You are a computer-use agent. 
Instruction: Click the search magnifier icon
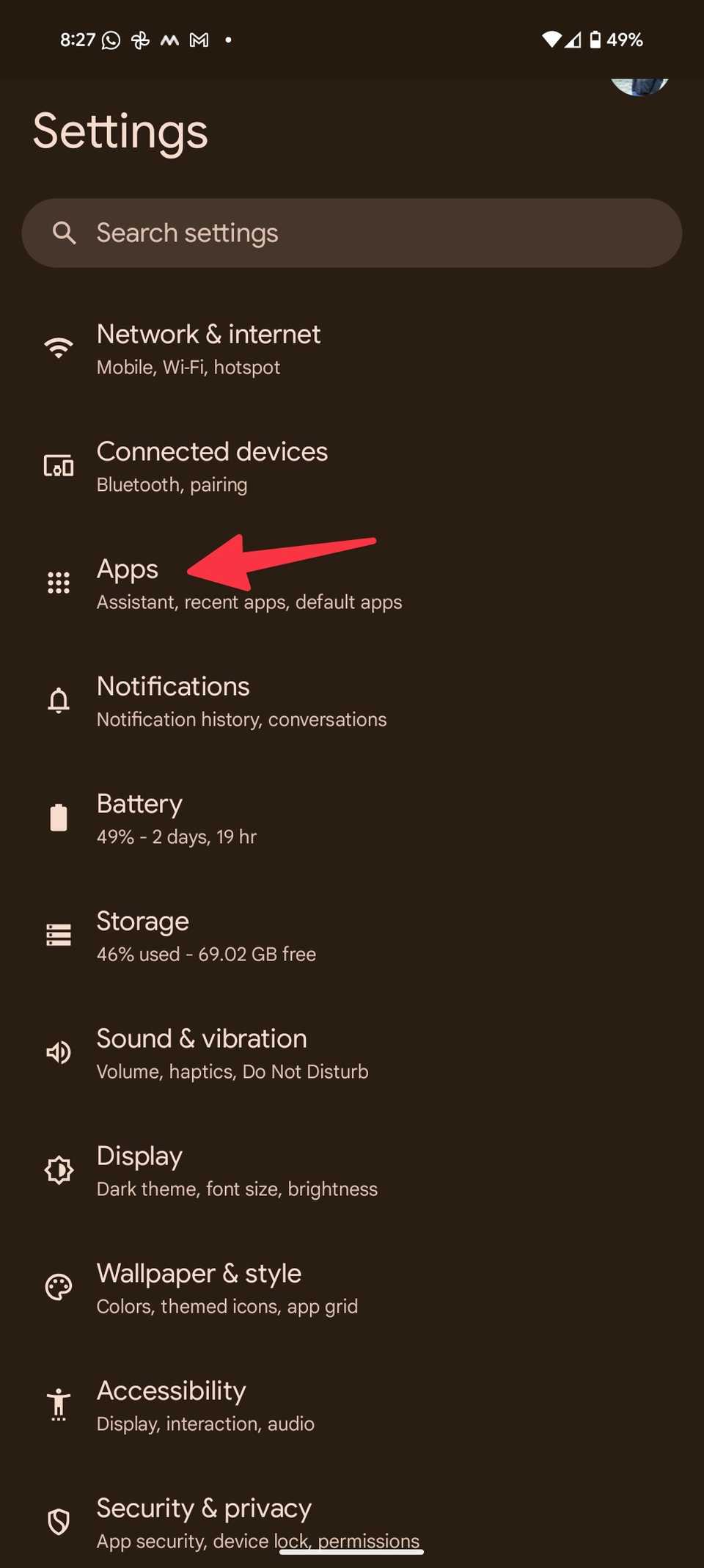[65, 233]
